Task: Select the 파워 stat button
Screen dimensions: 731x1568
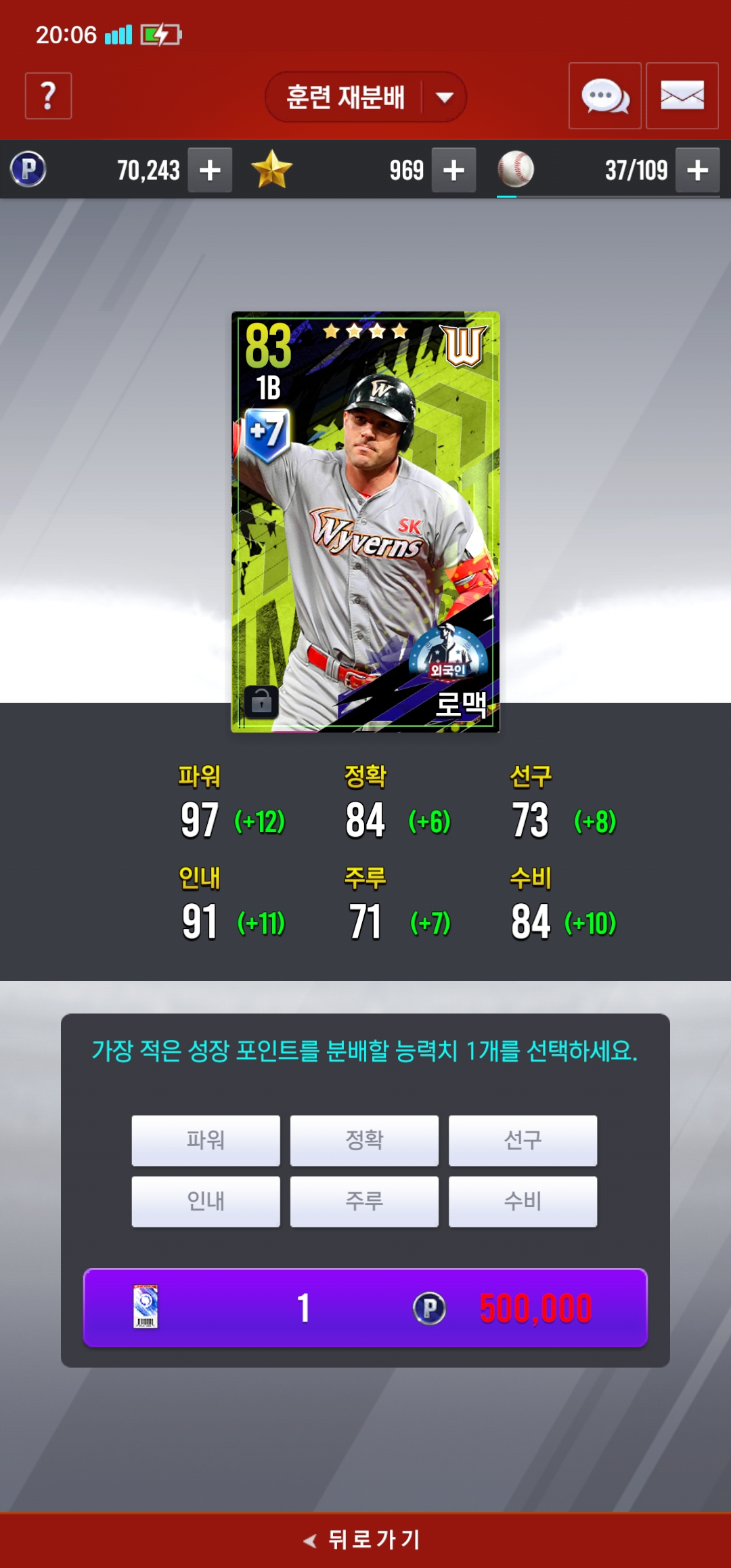Action: point(206,1141)
